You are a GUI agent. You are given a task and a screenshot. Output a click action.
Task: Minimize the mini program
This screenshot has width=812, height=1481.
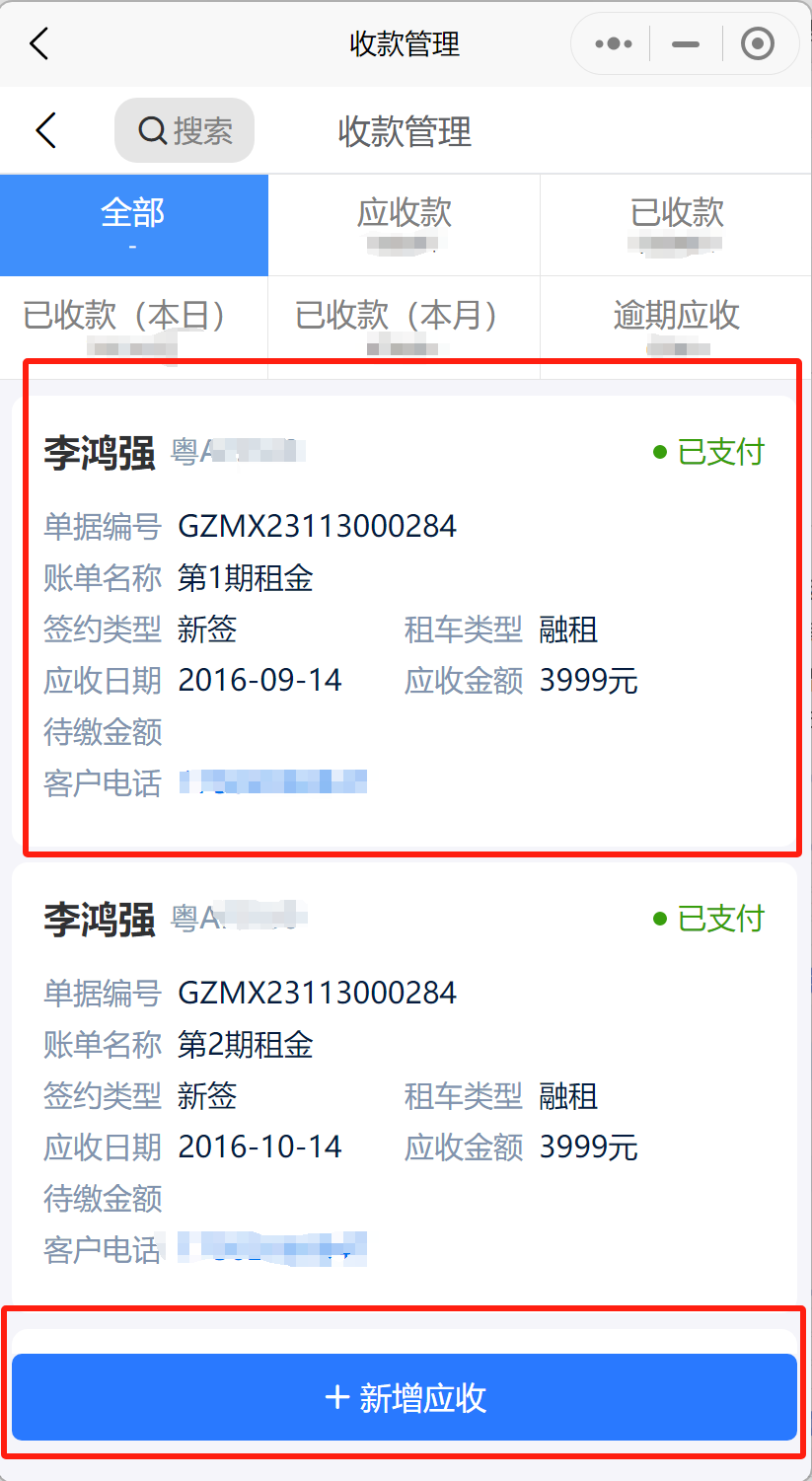click(685, 44)
